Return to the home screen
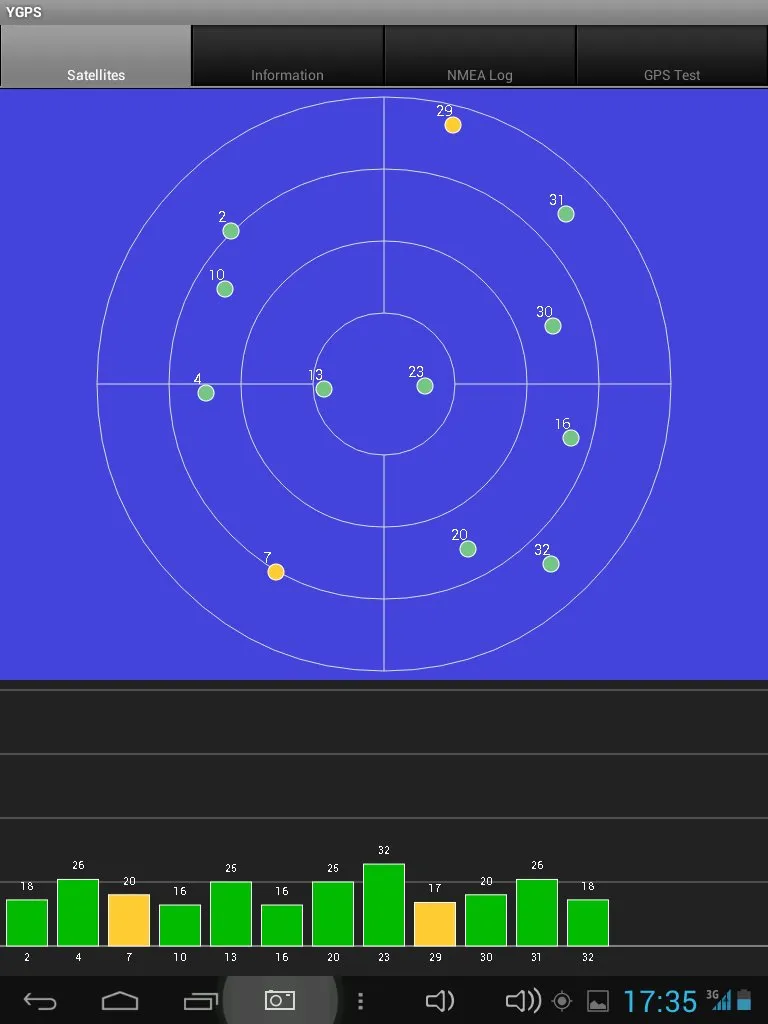The image size is (768, 1024). click(120, 1000)
